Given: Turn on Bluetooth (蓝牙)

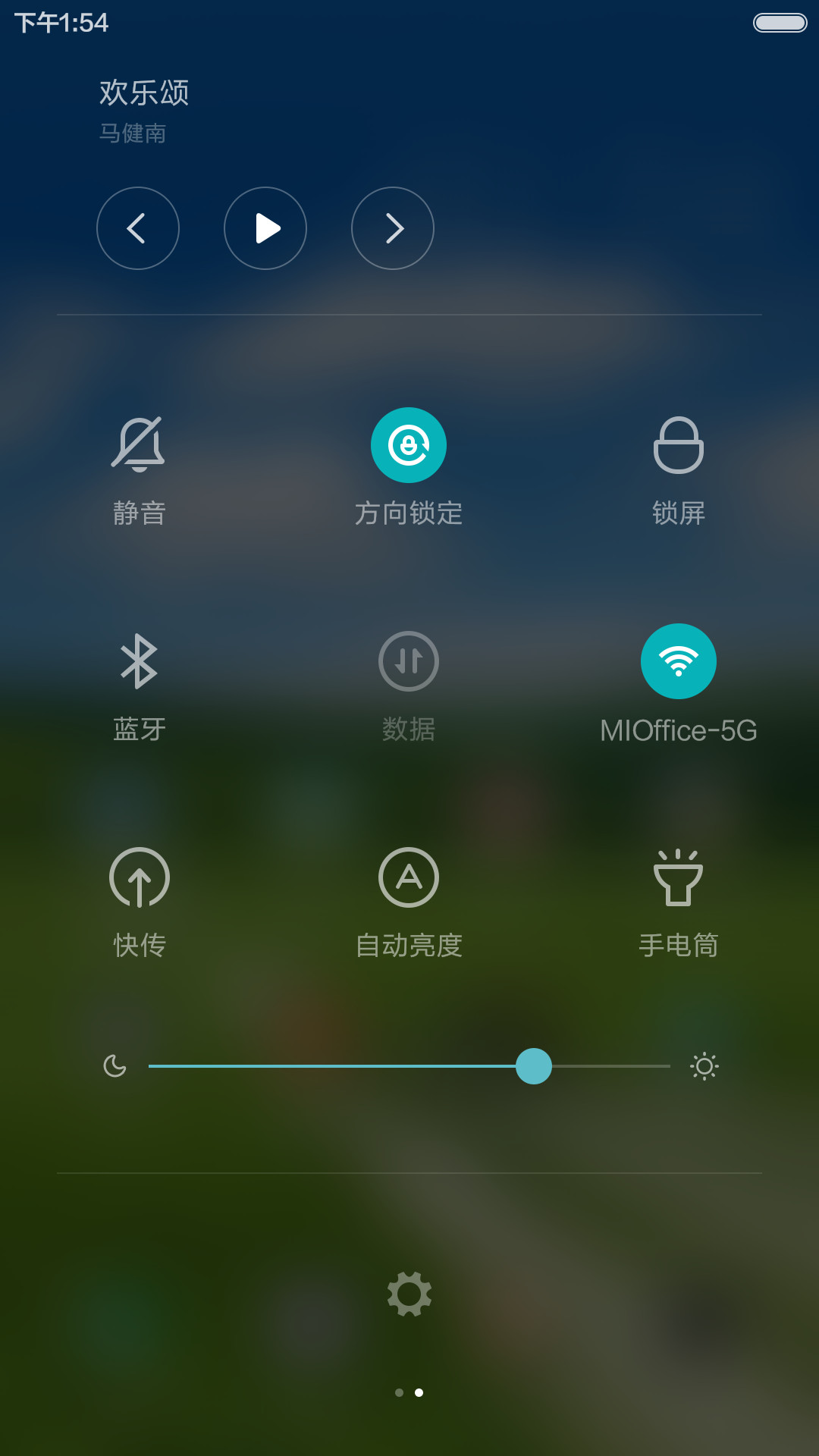Looking at the screenshot, I should (x=139, y=661).
